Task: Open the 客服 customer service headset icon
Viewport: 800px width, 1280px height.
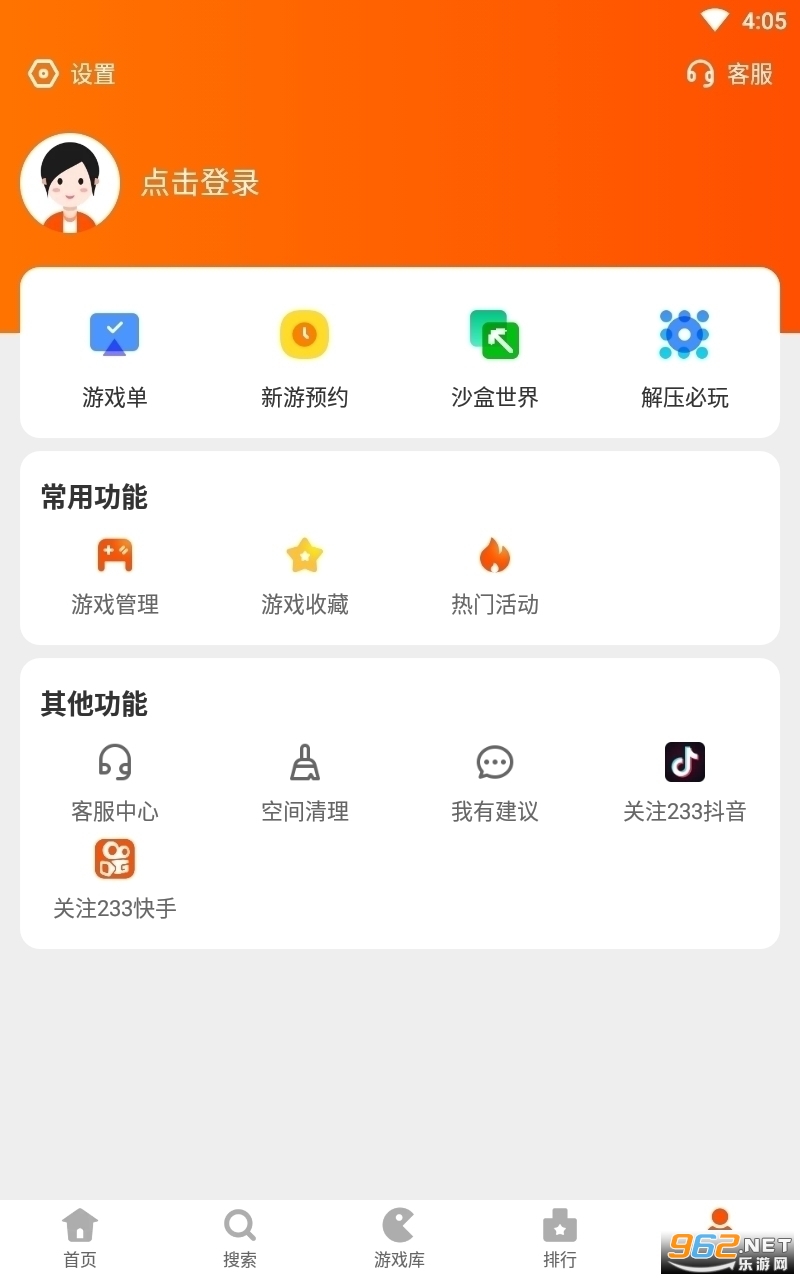Action: point(701,74)
